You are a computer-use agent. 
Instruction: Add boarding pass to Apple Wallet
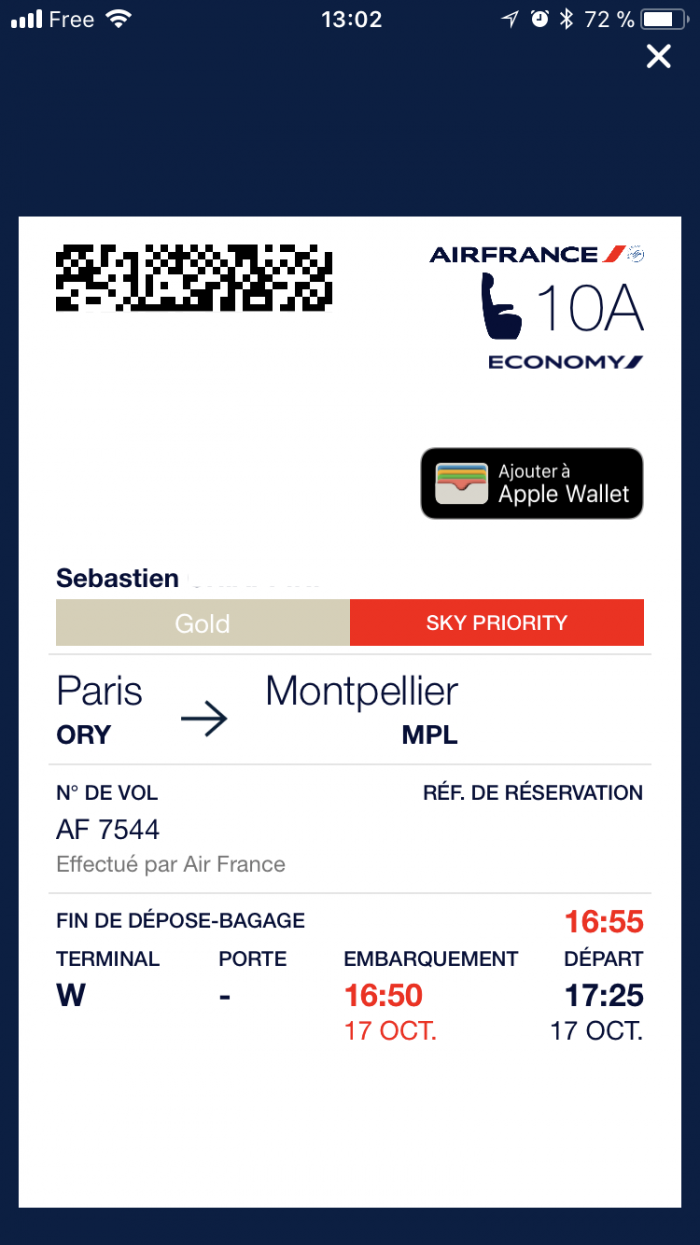531,483
